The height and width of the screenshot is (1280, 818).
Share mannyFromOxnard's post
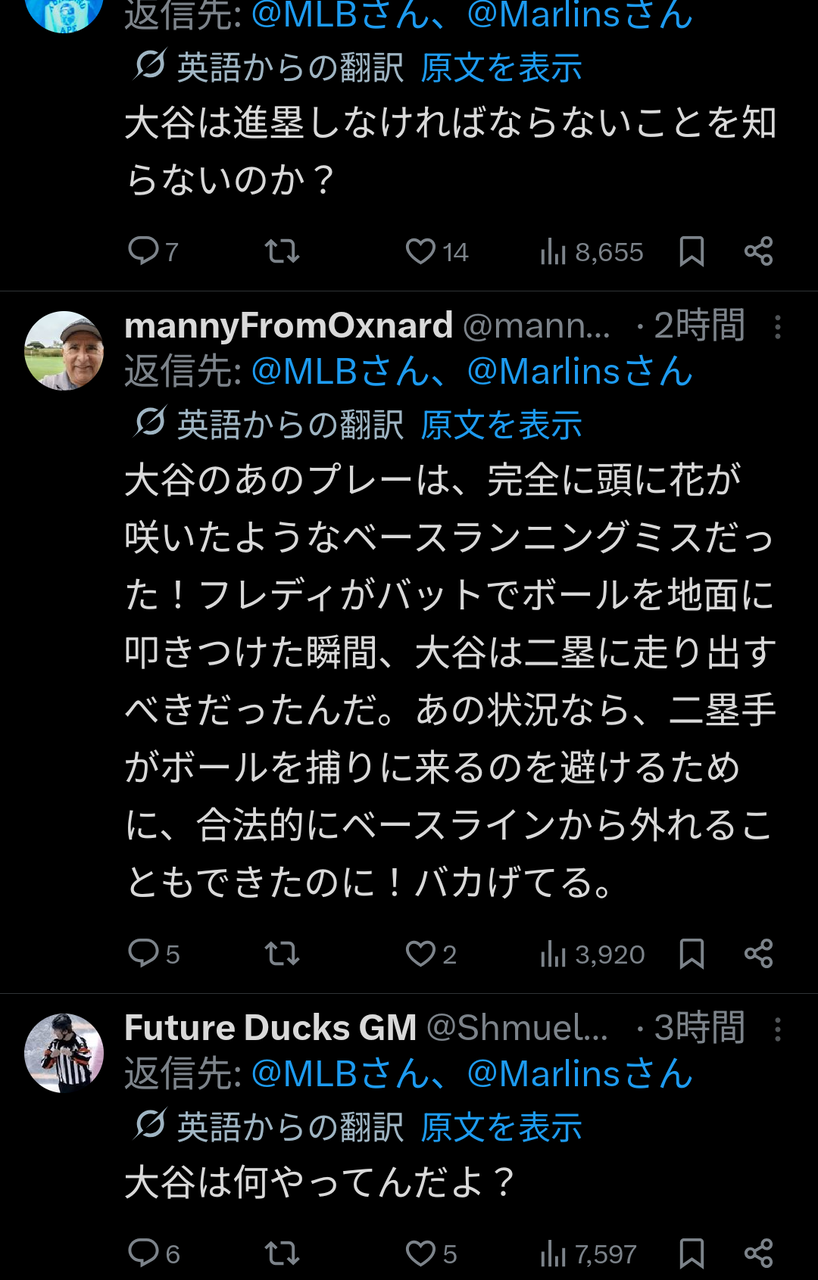coord(759,954)
